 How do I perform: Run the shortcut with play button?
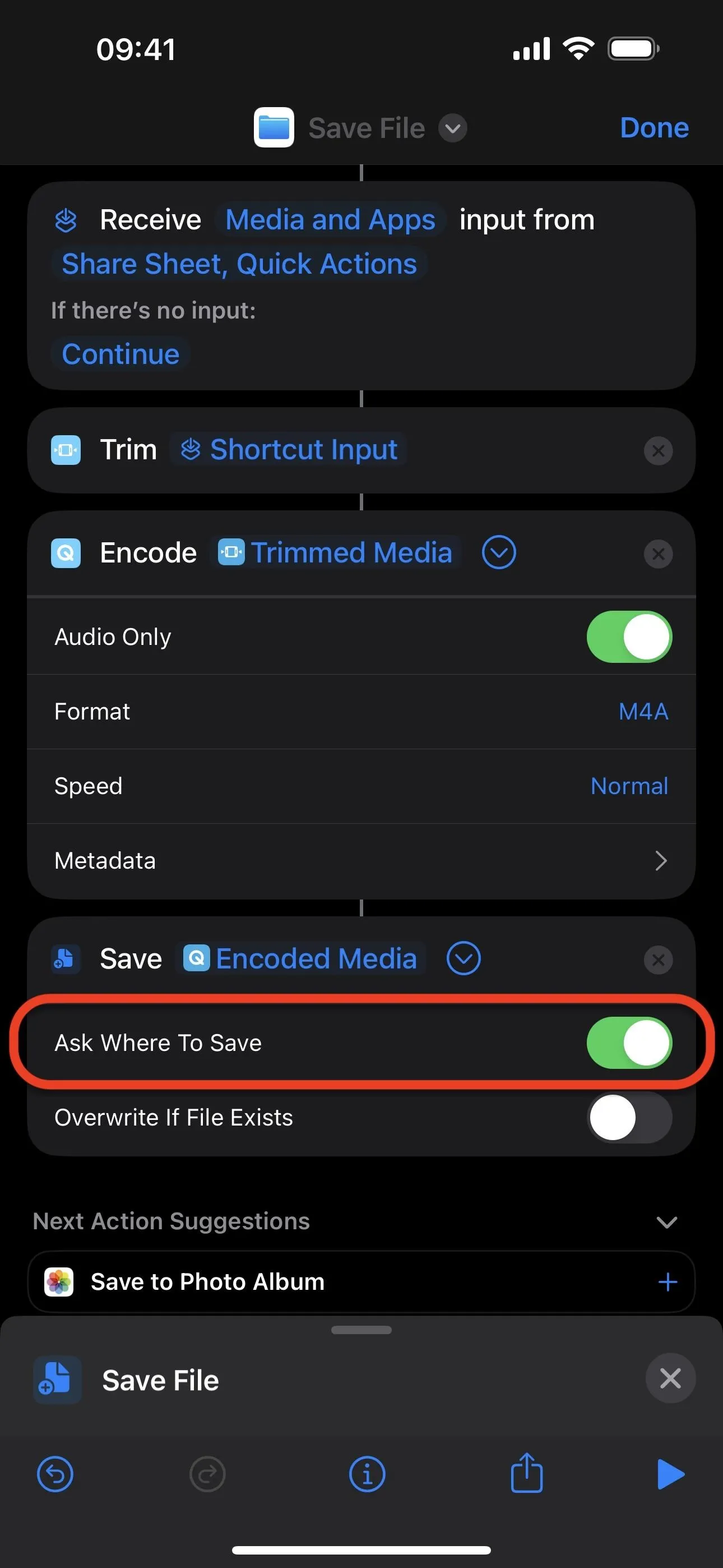click(671, 1474)
